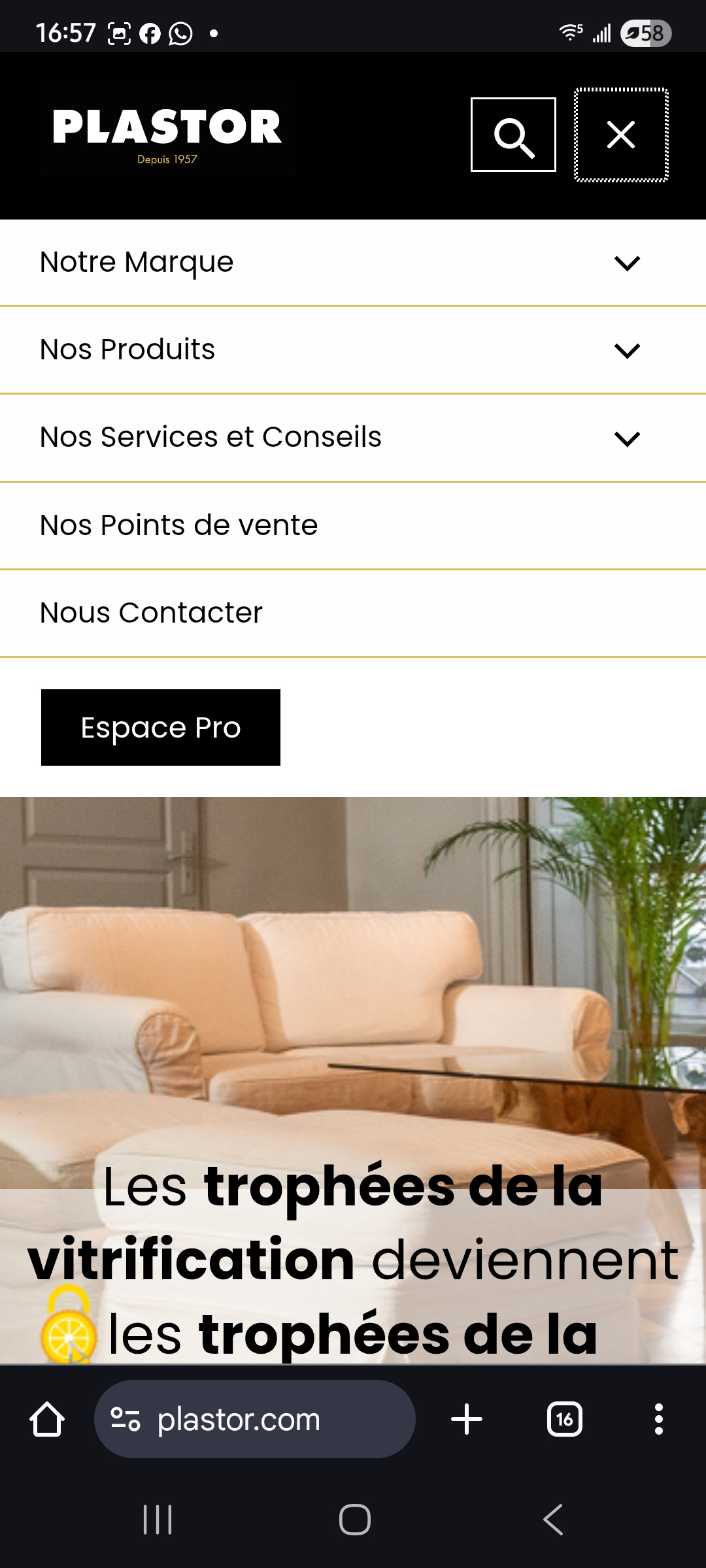Show the 16 open tabs
706x1568 pixels.
[x=565, y=1419]
